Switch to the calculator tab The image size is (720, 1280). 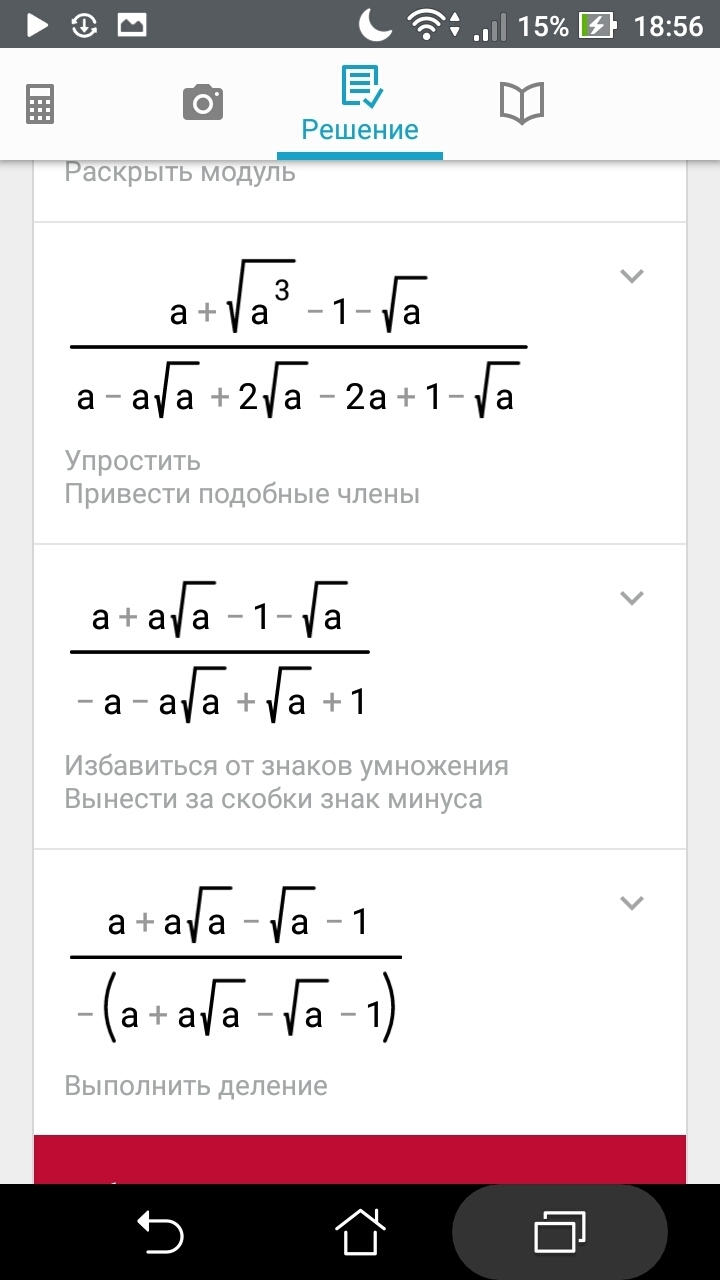click(40, 104)
